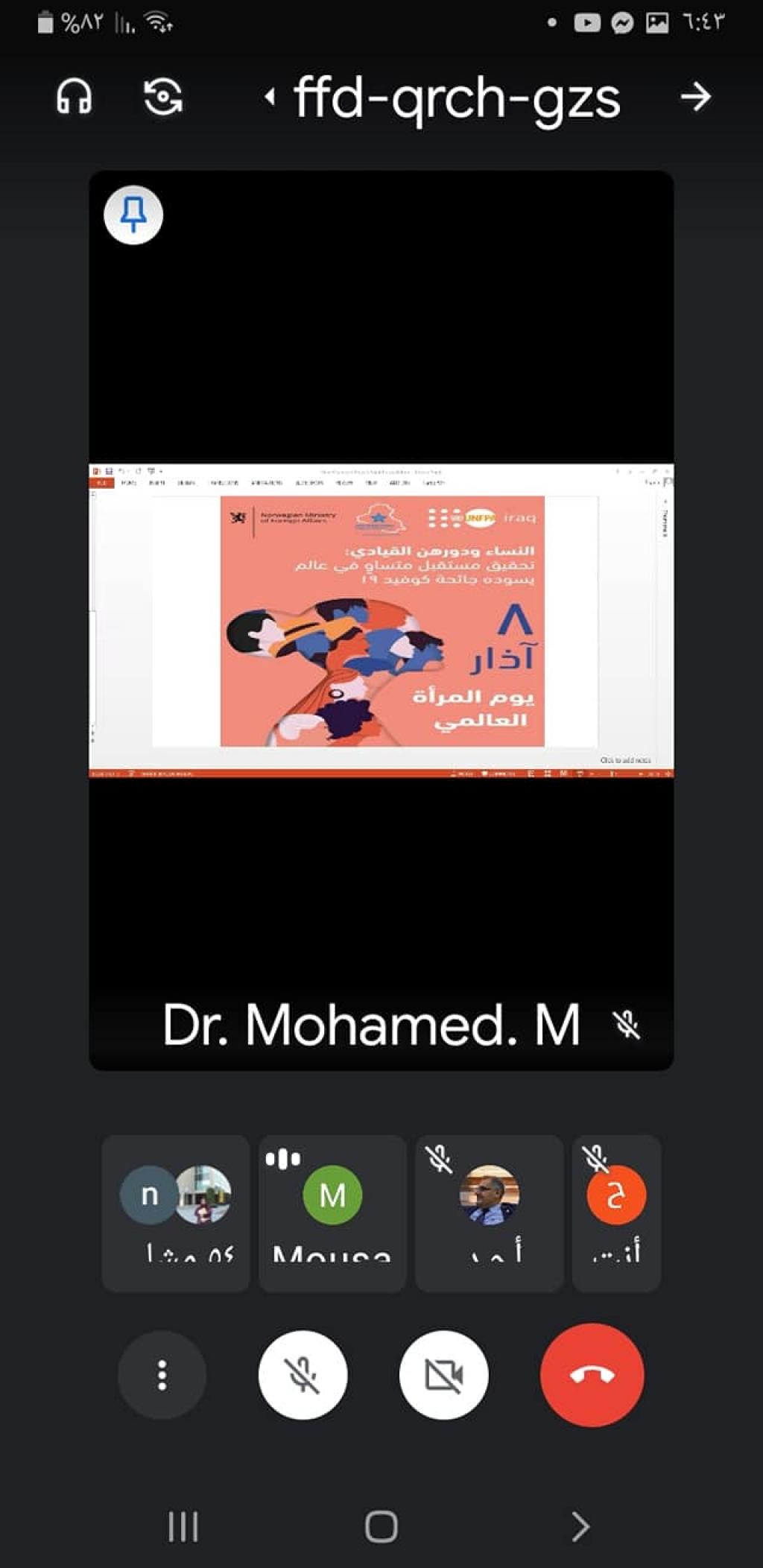Select the participant tile with the man's photo
This screenshot has width=763, height=1568.
489,1213
